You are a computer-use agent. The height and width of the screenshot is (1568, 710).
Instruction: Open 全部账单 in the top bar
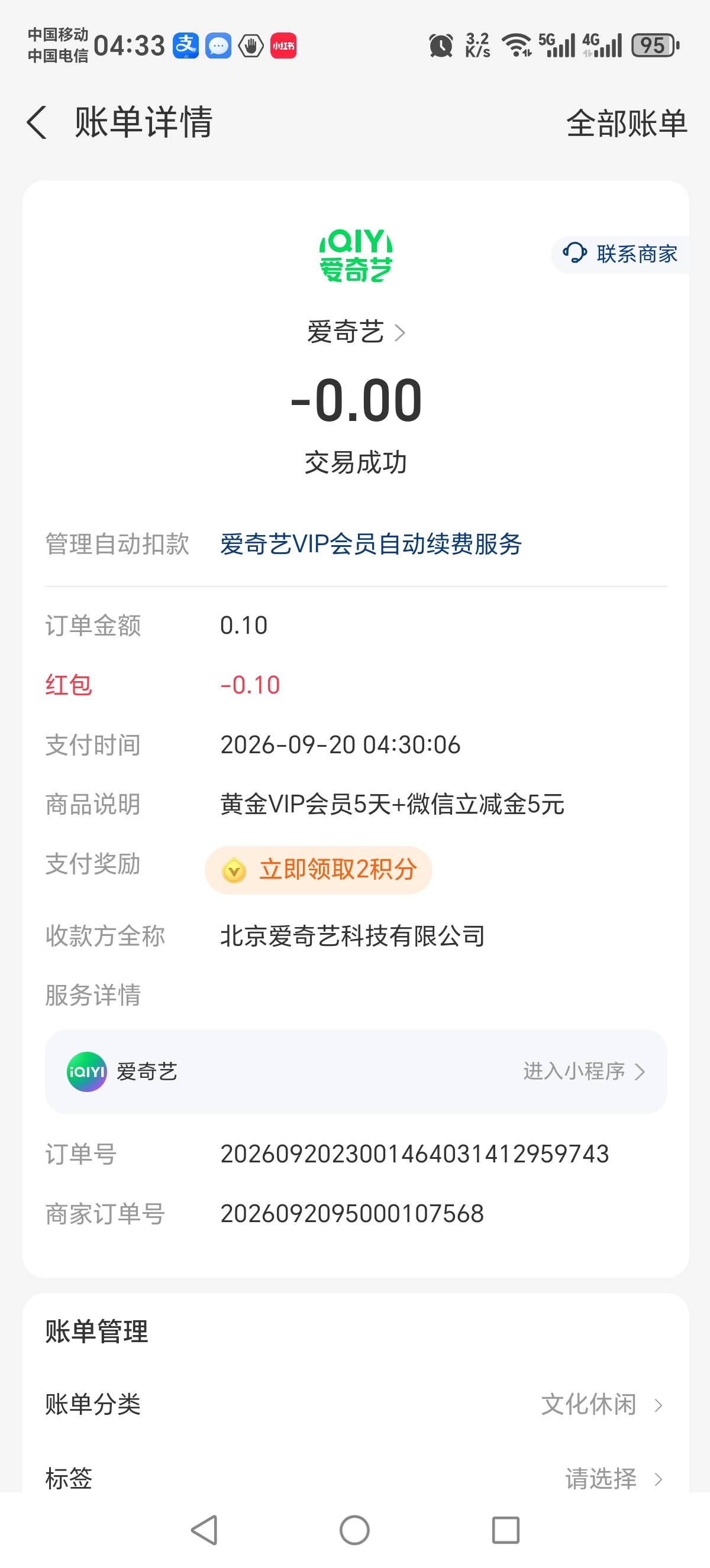[627, 124]
